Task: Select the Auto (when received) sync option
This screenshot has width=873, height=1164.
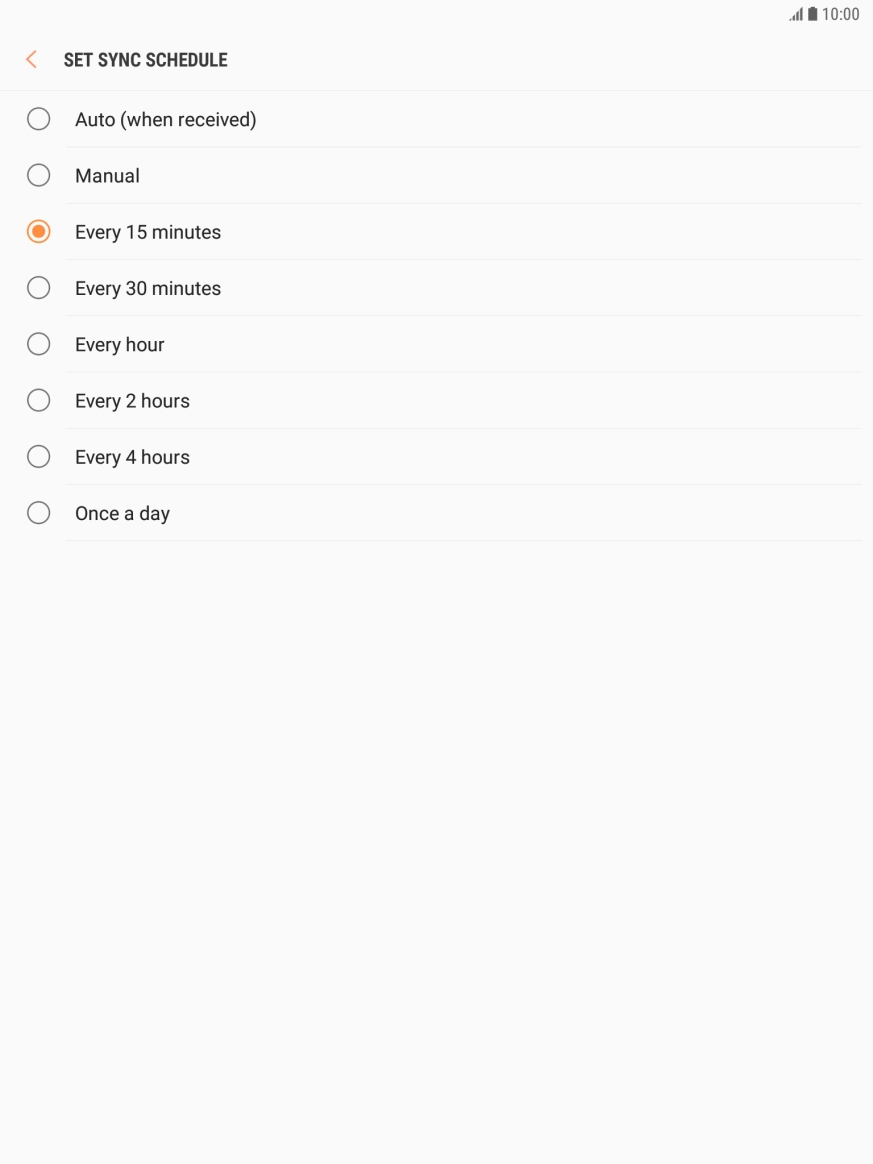Action: [x=38, y=119]
